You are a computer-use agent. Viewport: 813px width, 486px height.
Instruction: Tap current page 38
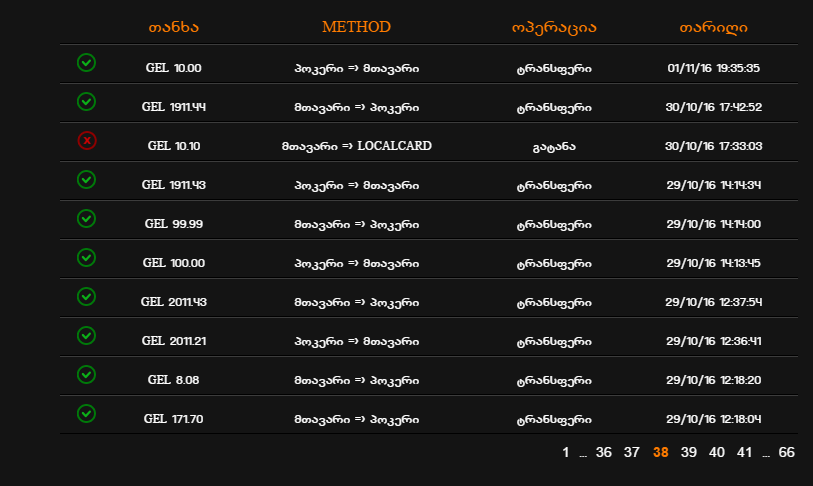pyautogui.click(x=660, y=453)
